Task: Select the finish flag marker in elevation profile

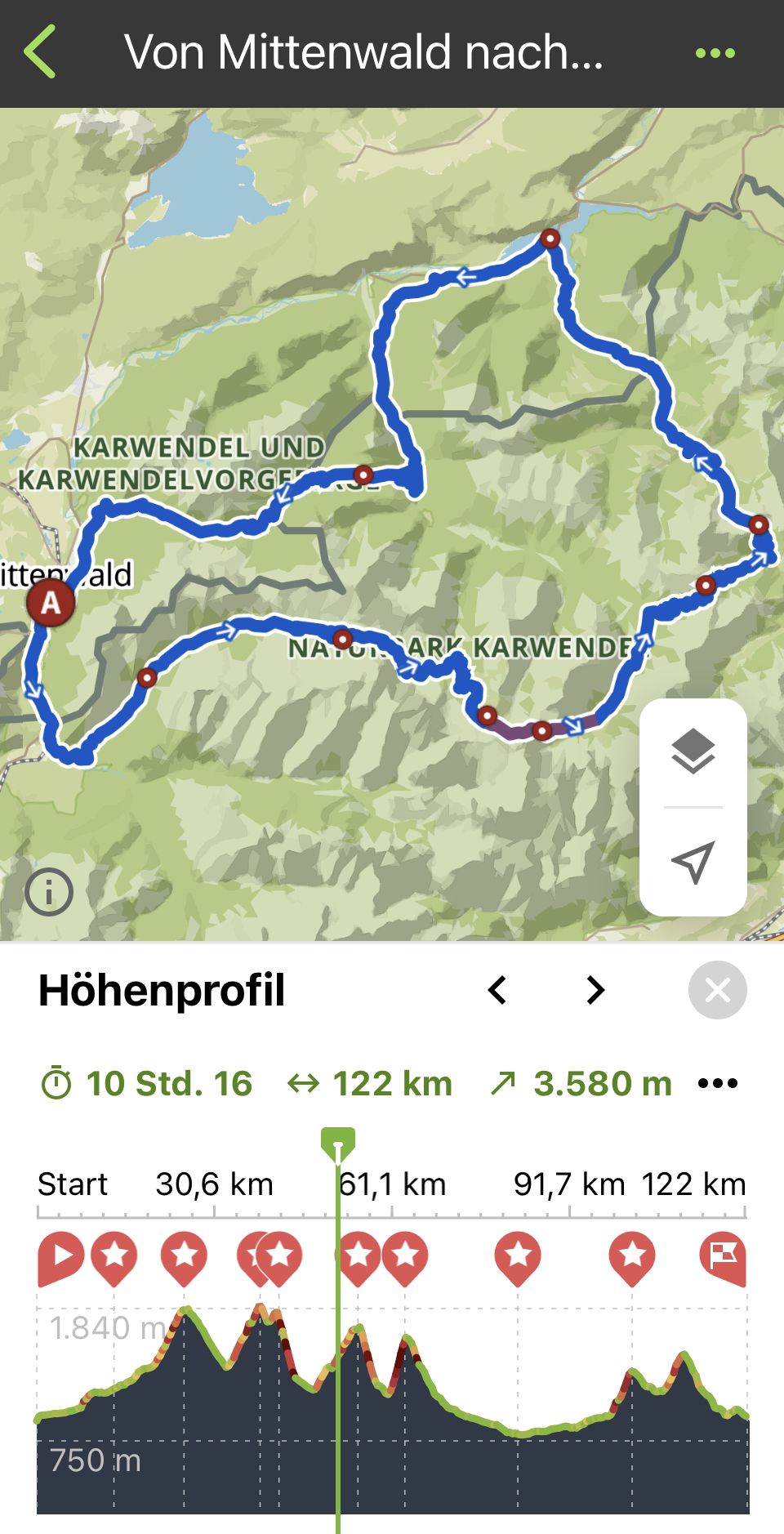Action: [x=724, y=1255]
